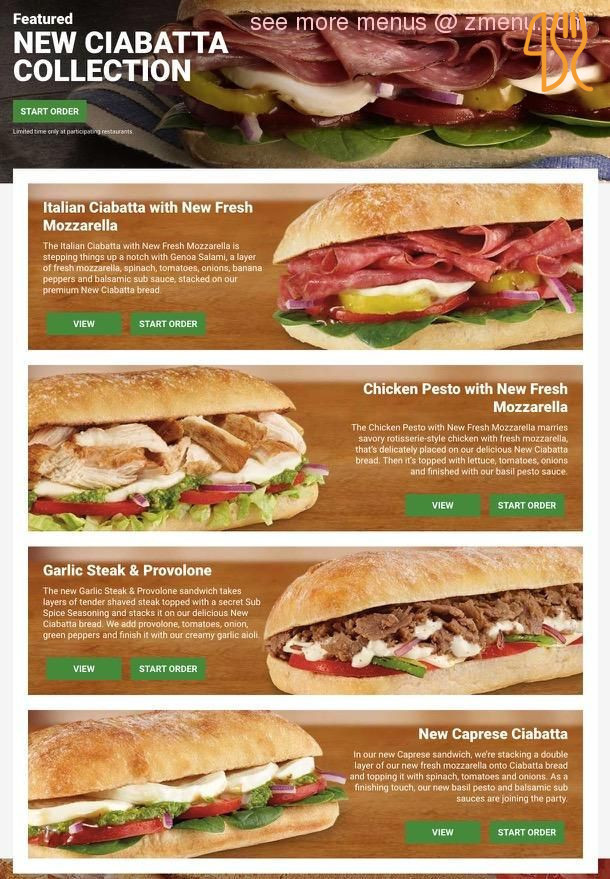Start order for Chicken Pesto sandwich
This screenshot has width=610, height=879.
pos(527,506)
